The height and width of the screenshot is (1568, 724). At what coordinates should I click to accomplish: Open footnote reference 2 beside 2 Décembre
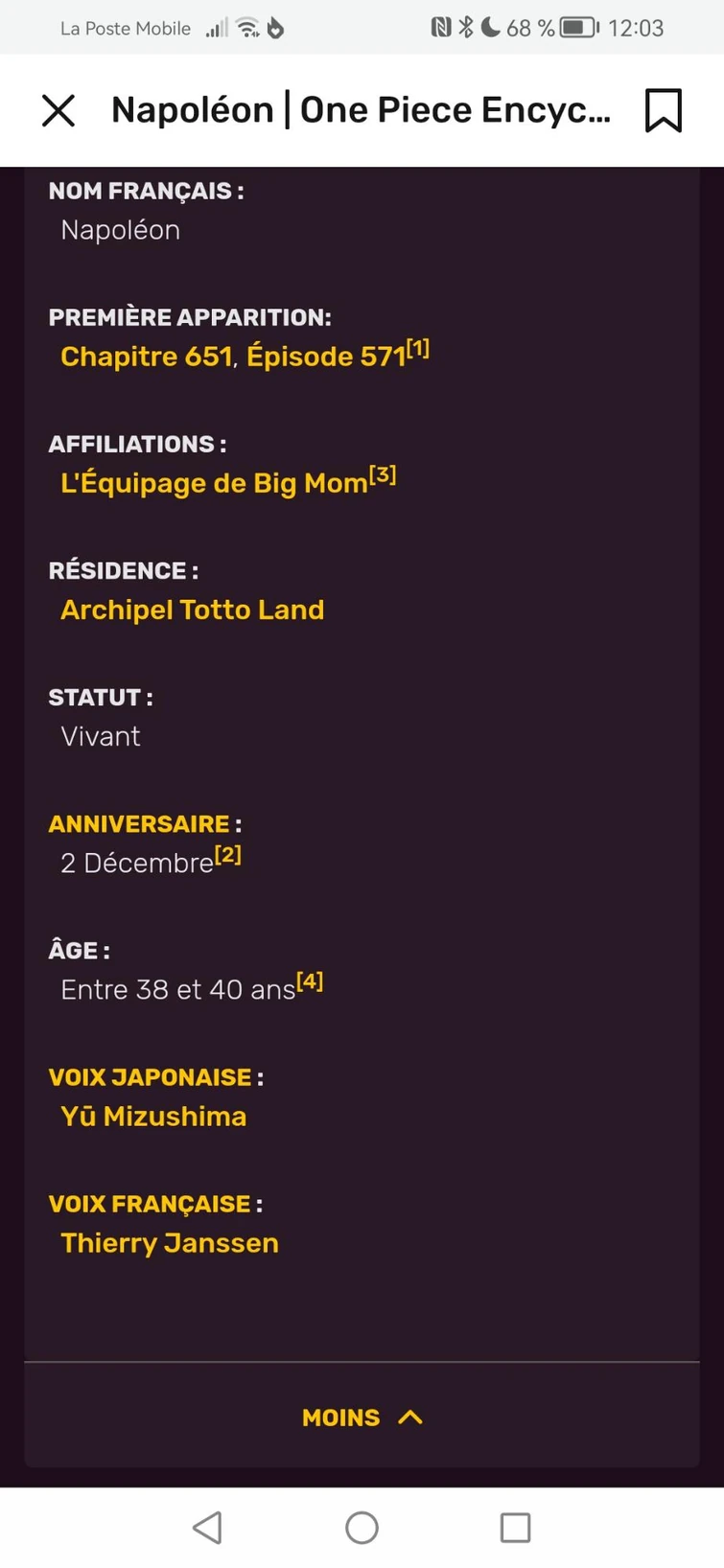(x=228, y=855)
